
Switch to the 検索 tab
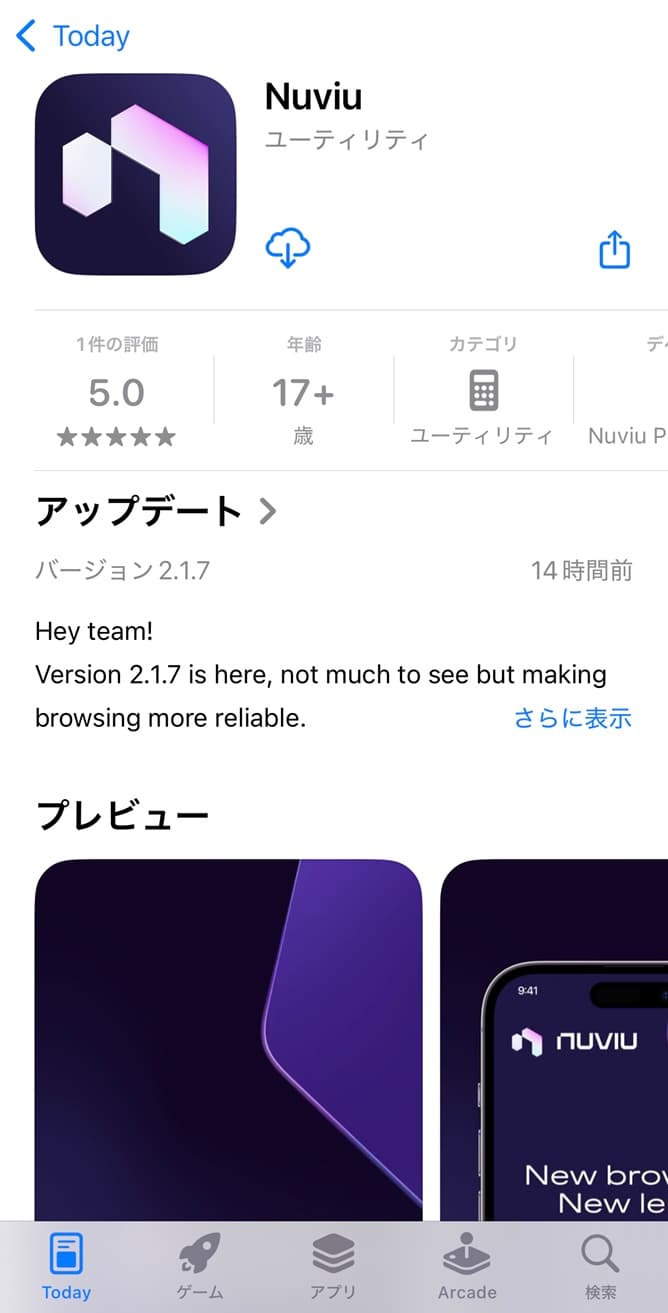coord(600,1266)
